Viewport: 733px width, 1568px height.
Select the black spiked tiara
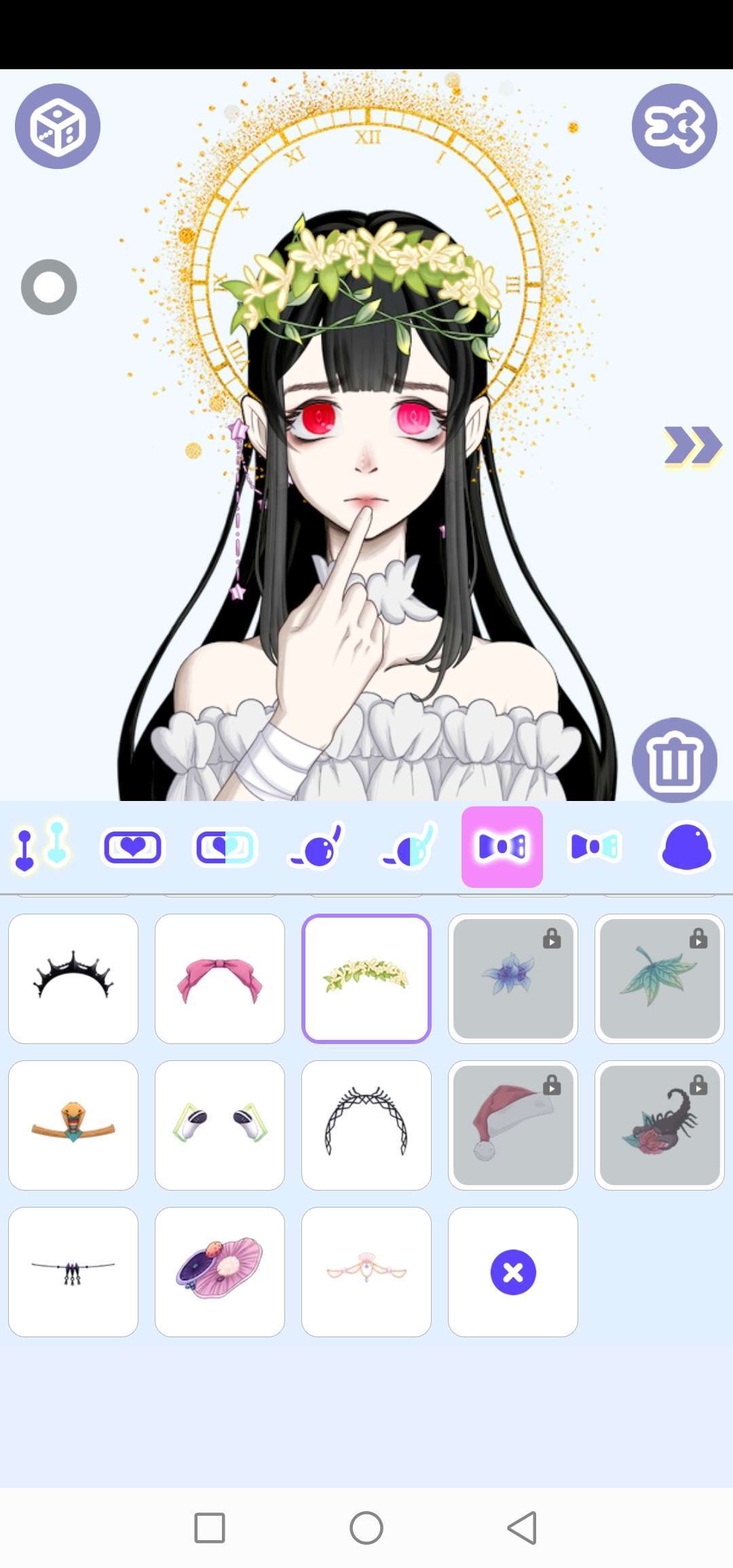tap(73, 978)
